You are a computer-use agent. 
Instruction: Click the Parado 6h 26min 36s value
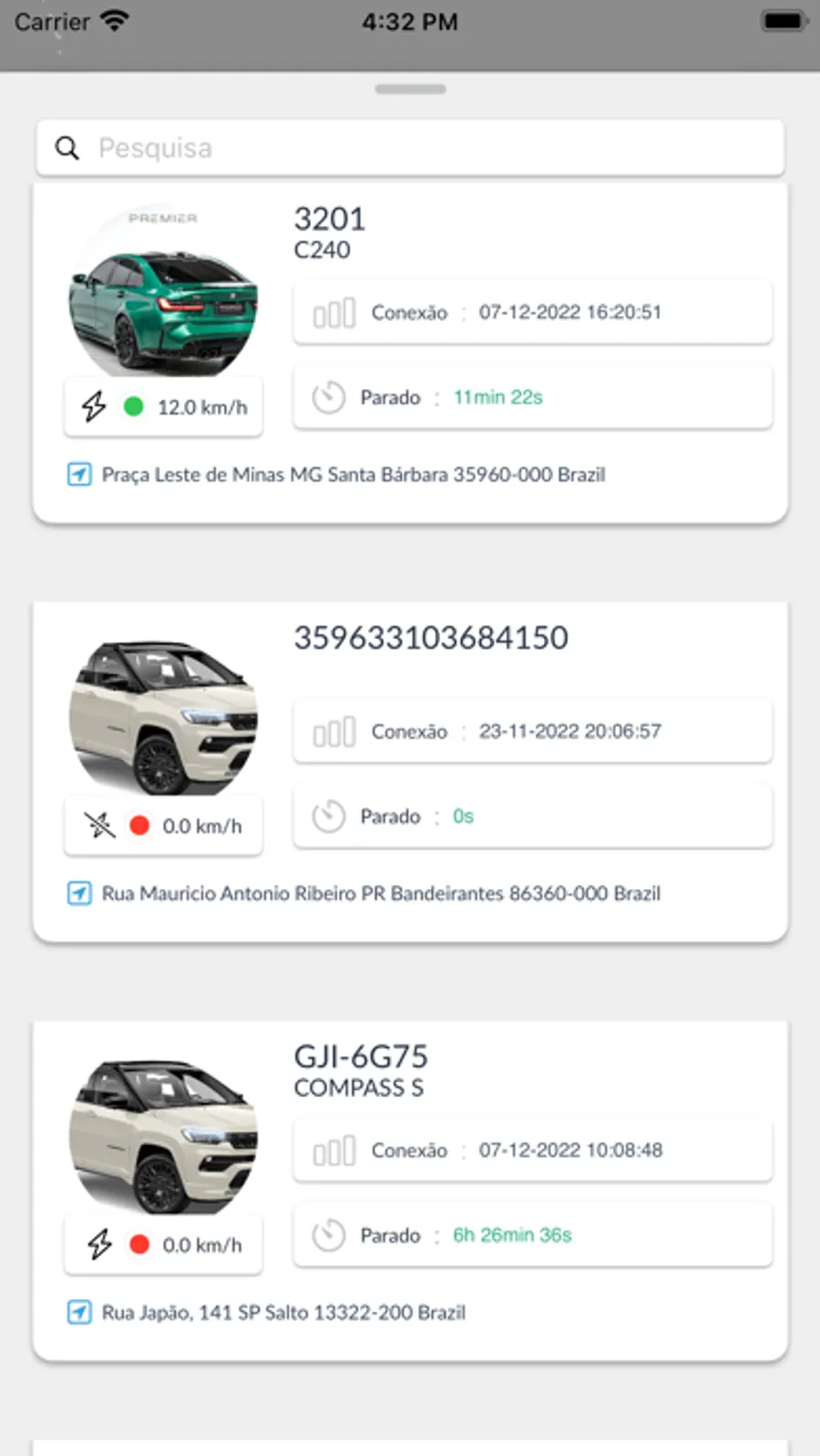click(x=511, y=1235)
